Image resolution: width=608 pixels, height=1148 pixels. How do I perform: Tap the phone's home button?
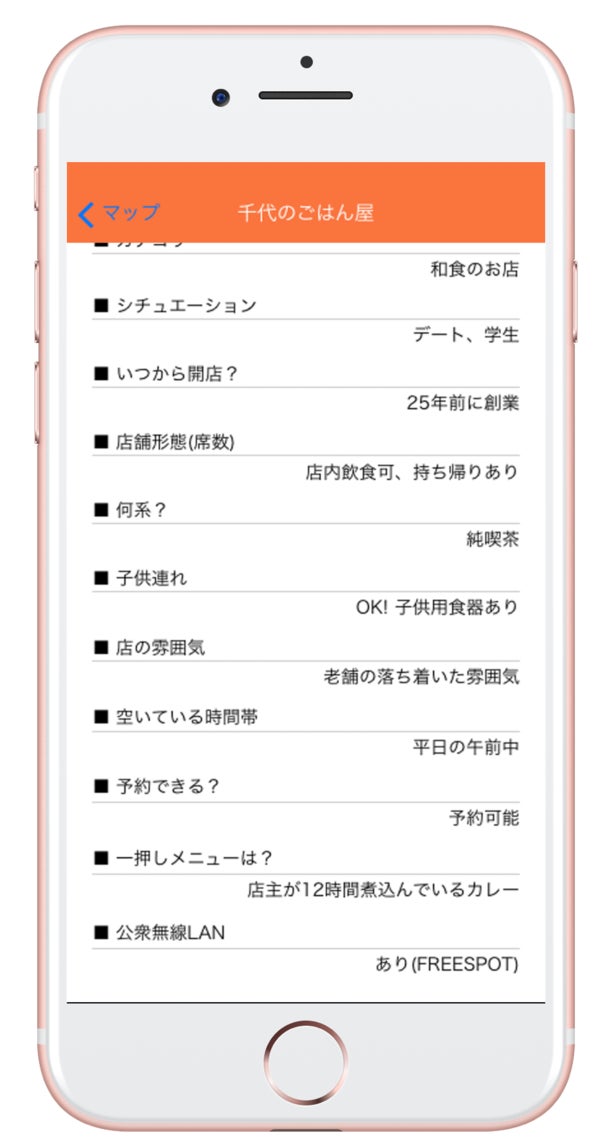[x=305, y=1063]
